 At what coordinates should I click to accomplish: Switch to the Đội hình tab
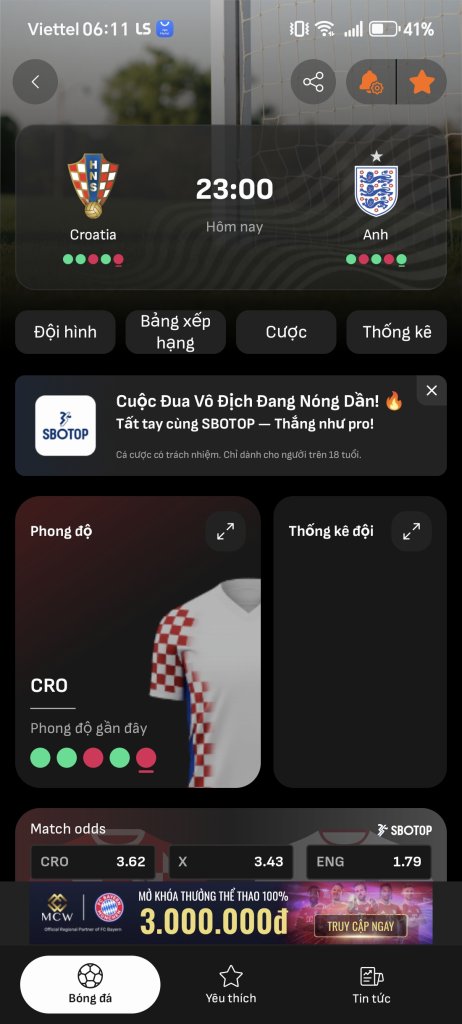65,332
